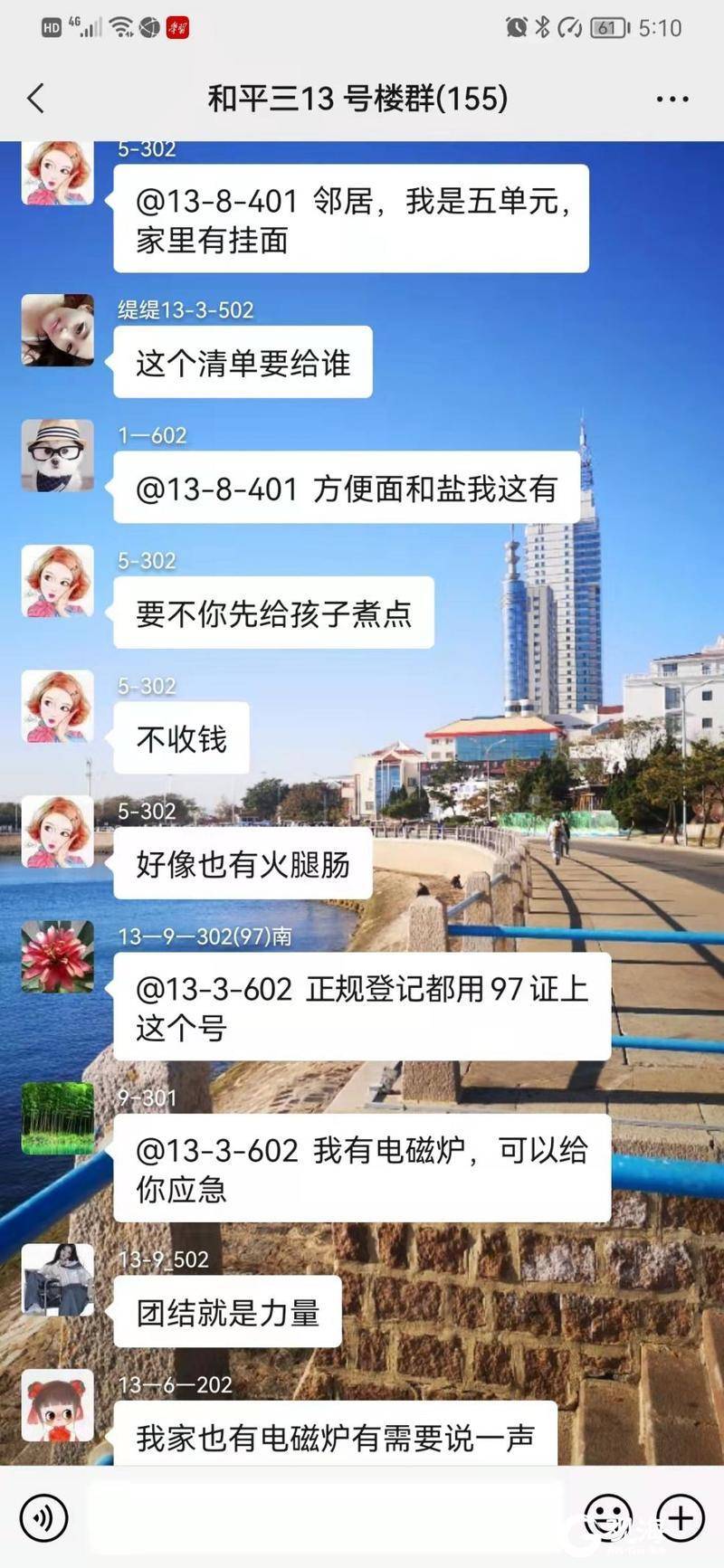This screenshot has width=724, height=1568.
Task: View avatar of member 13—6—202
Action: click(x=58, y=1405)
